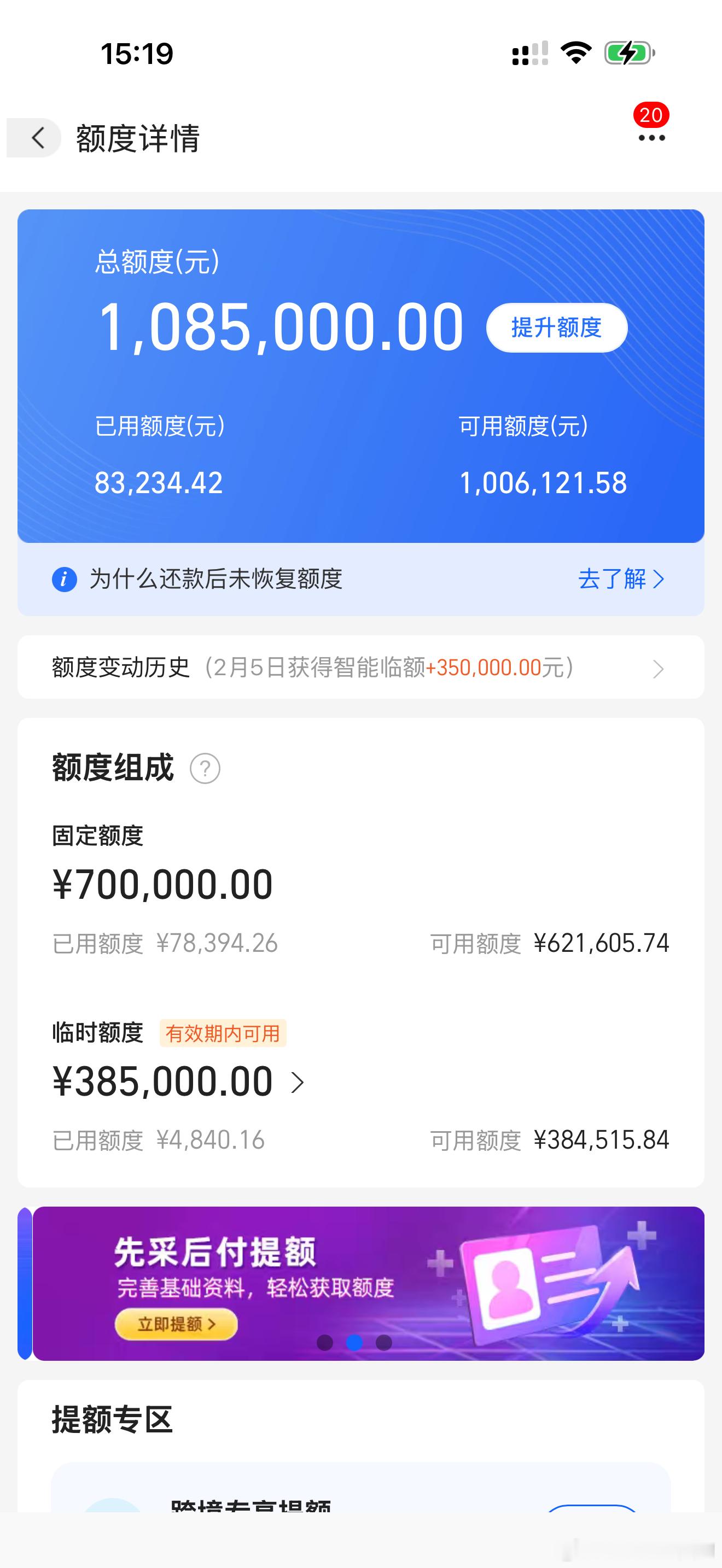
Task: Tap the chevron after 去了解
Action: [x=658, y=580]
